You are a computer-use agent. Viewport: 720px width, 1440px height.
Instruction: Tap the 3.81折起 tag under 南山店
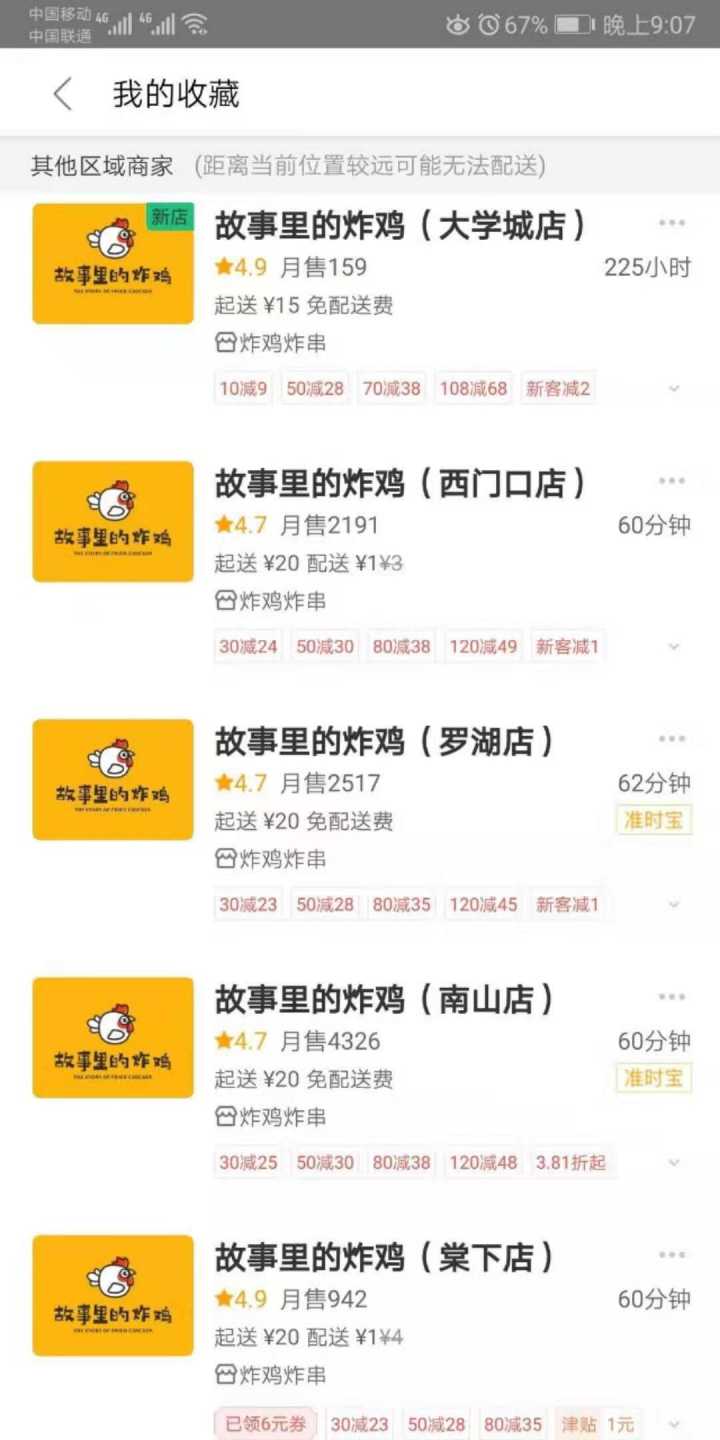(x=575, y=1162)
